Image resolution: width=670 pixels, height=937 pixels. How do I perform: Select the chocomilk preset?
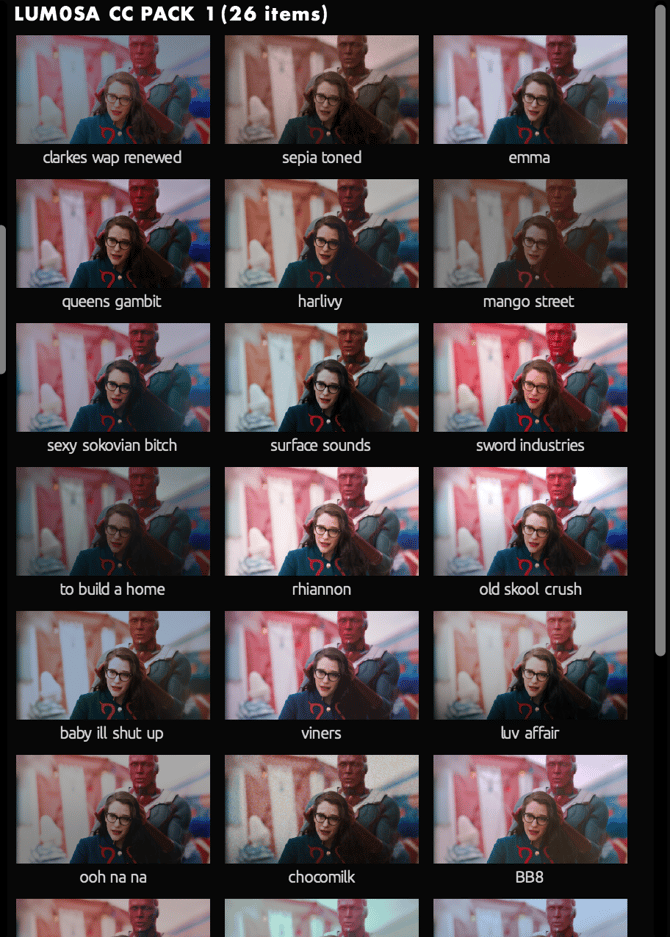pyautogui.click(x=321, y=810)
